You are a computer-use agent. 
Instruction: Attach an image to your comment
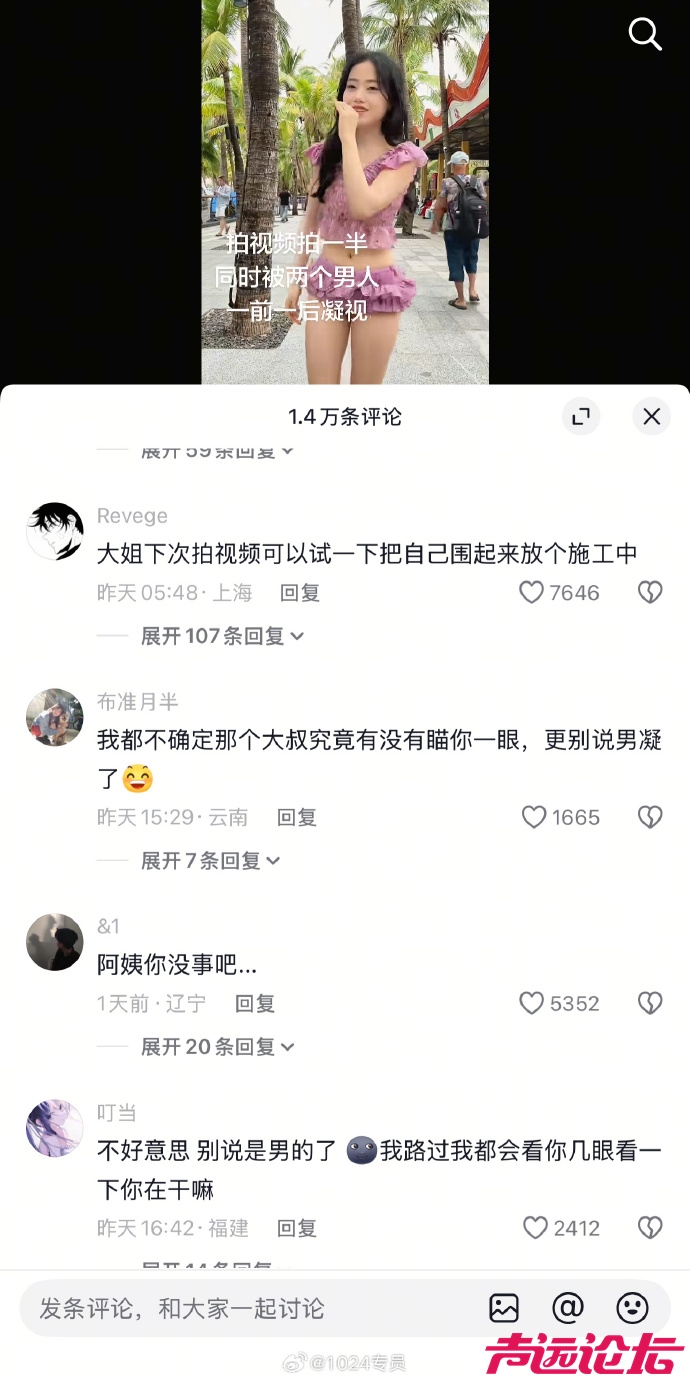[x=504, y=1308]
